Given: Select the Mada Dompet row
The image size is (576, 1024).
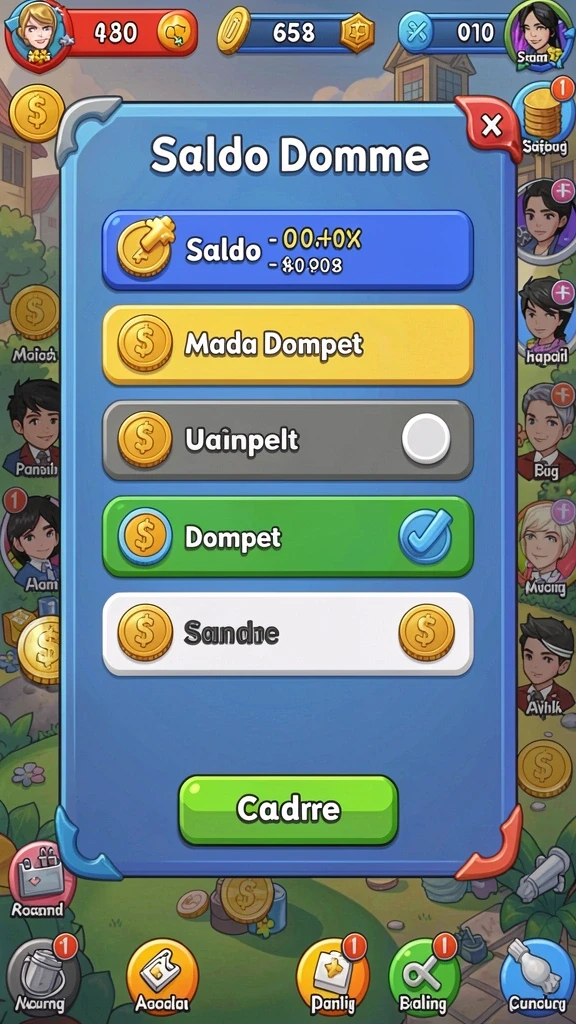Looking at the screenshot, I should point(287,344).
